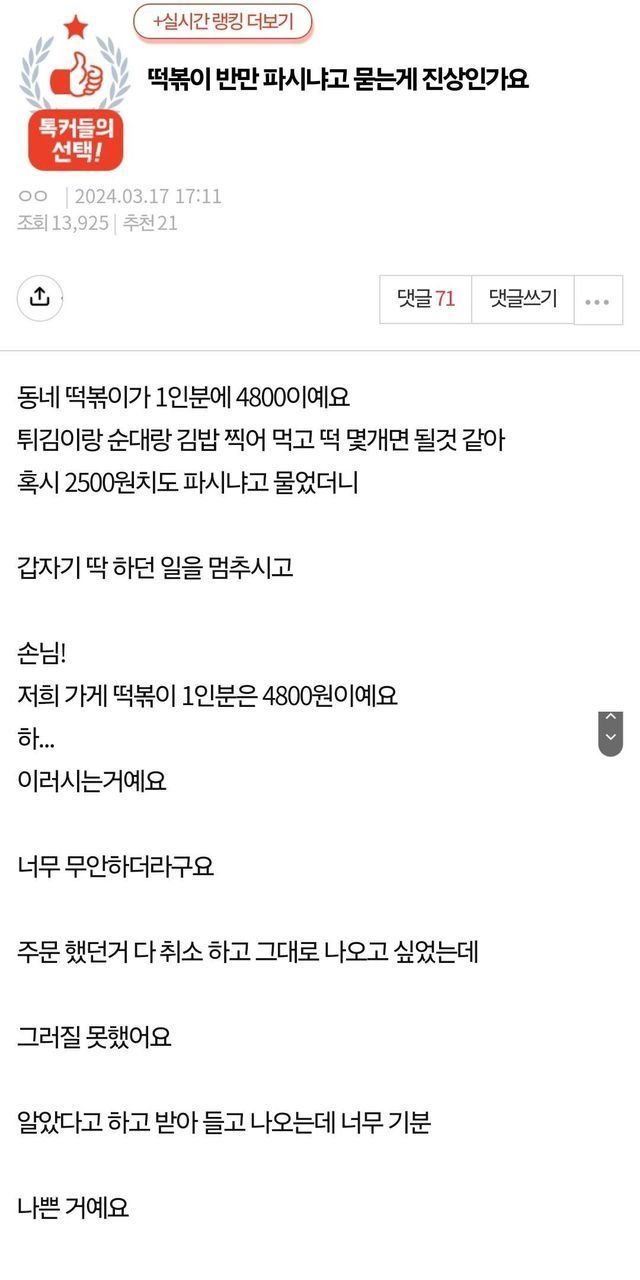Tap the share icon button
Image resolution: width=640 pixels, height=1280 pixels.
[40, 298]
